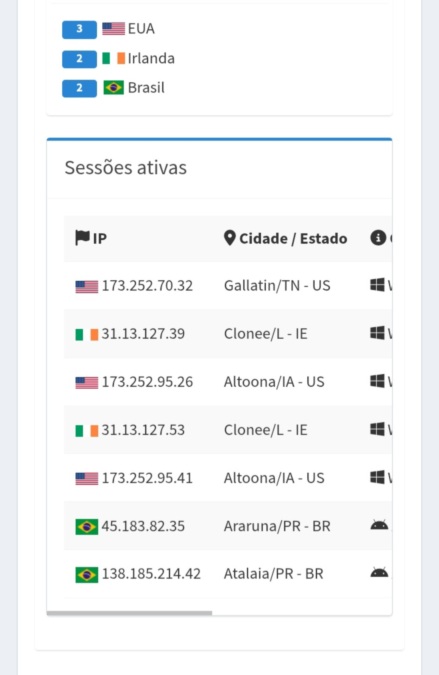Tap the horizontal scrollbar under the sessions table
Image resolution: width=439 pixels, height=675 pixels.
coord(130,613)
